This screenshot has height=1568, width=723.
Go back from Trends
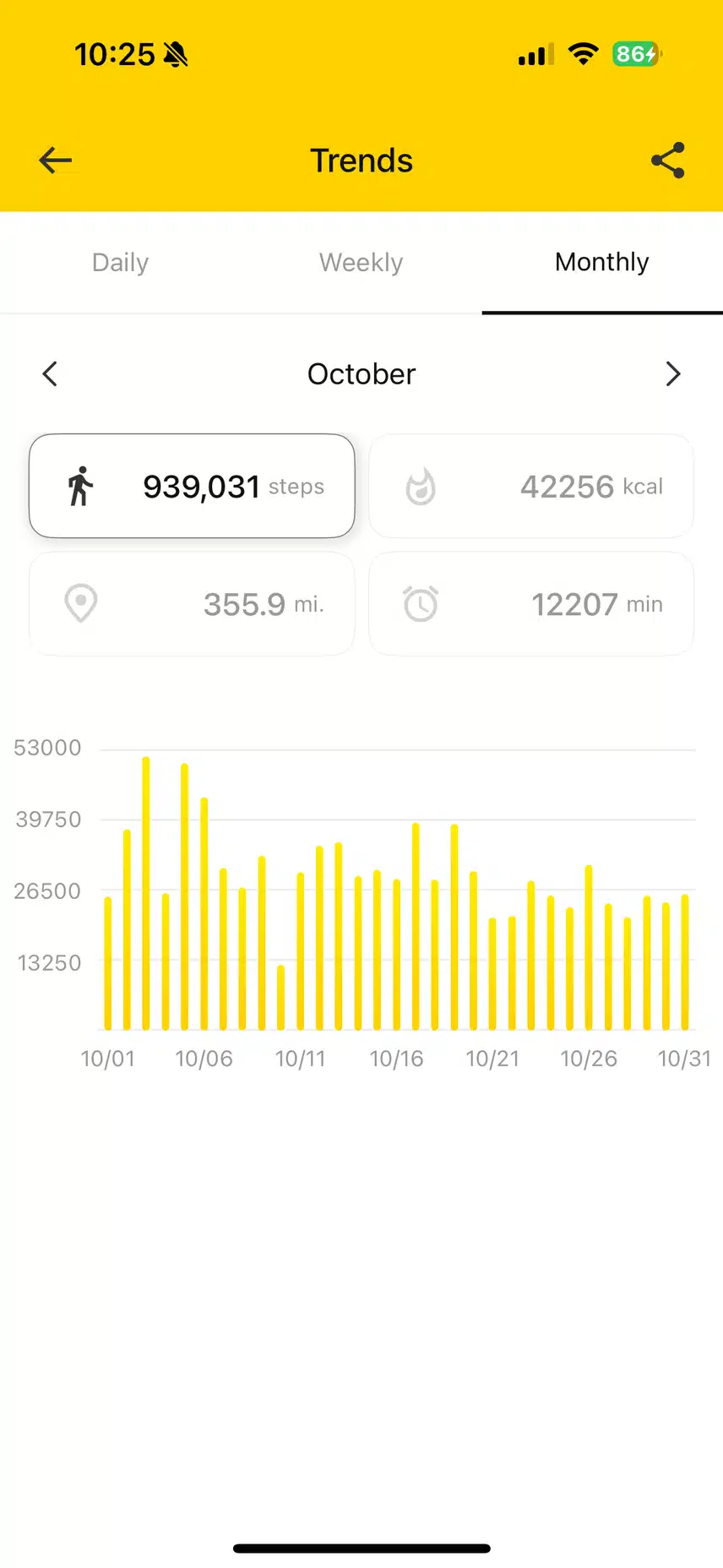pyautogui.click(x=56, y=161)
